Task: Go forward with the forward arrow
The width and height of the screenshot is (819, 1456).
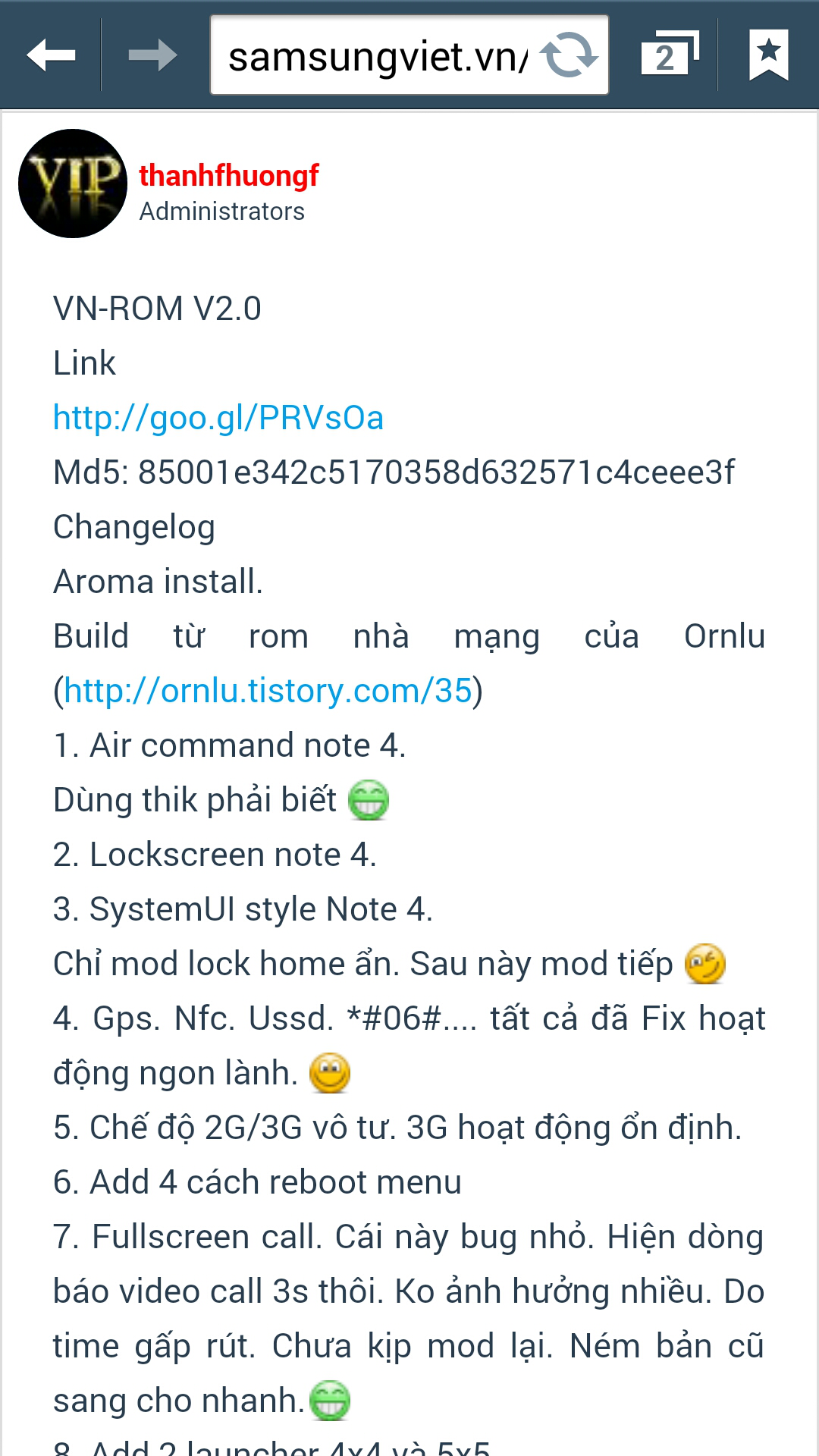Action: [152, 55]
